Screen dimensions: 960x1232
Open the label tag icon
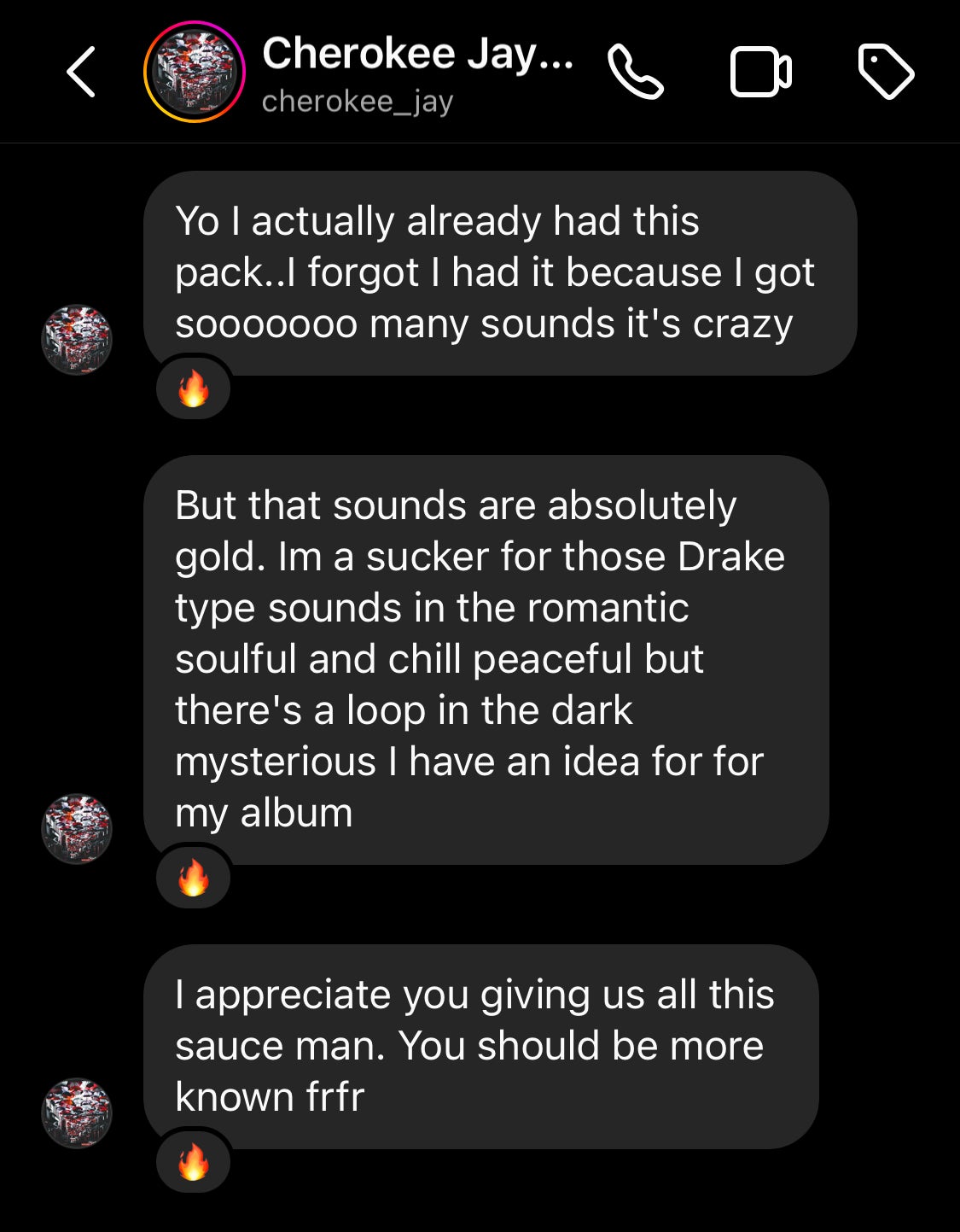886,73
